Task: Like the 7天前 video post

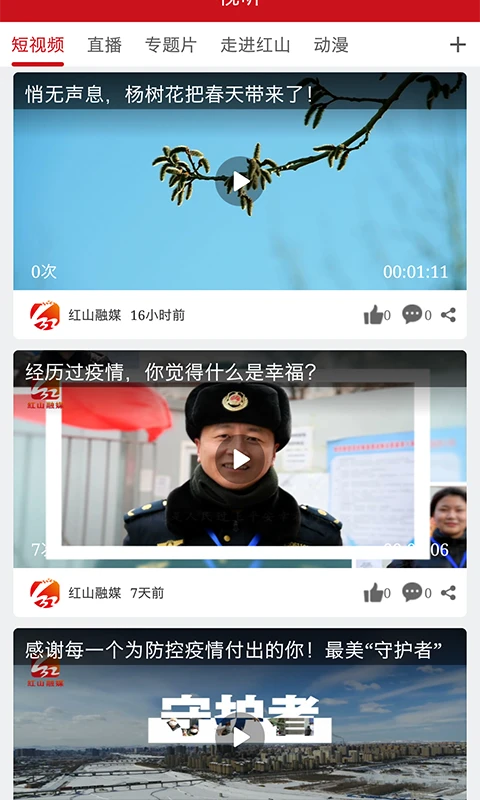Action: click(377, 593)
